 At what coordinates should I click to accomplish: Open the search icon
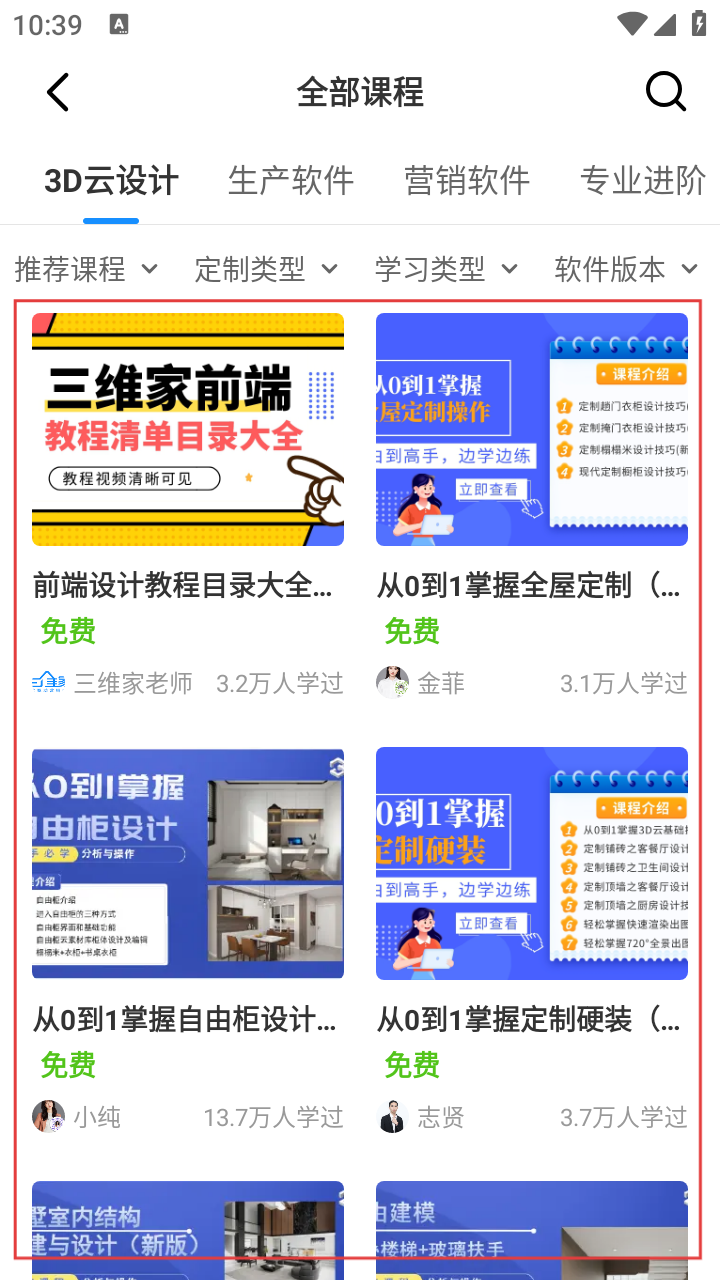[665, 92]
